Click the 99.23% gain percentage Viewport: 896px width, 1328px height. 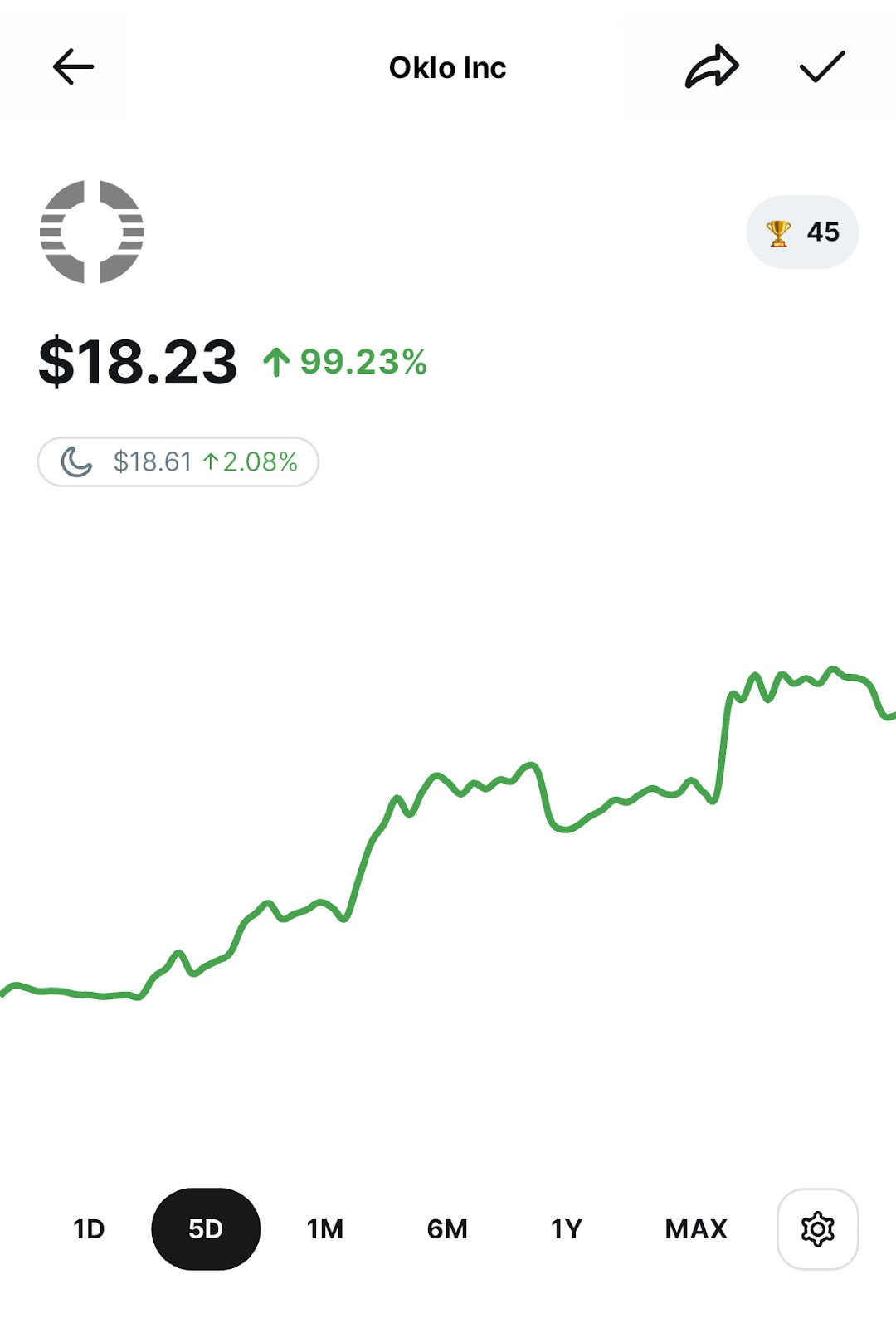363,361
